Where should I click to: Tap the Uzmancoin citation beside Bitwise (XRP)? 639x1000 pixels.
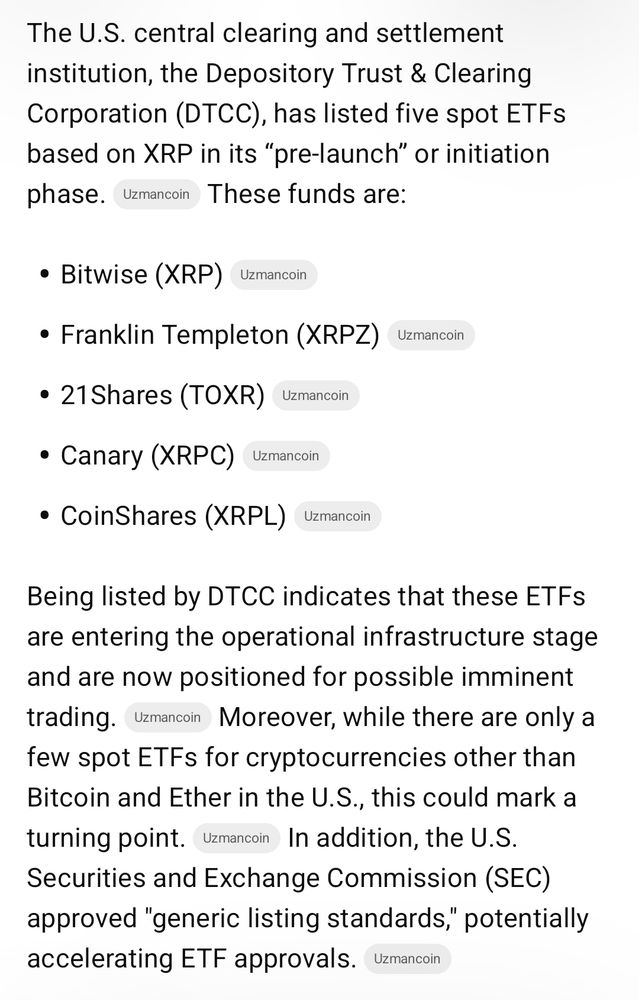pos(273,275)
